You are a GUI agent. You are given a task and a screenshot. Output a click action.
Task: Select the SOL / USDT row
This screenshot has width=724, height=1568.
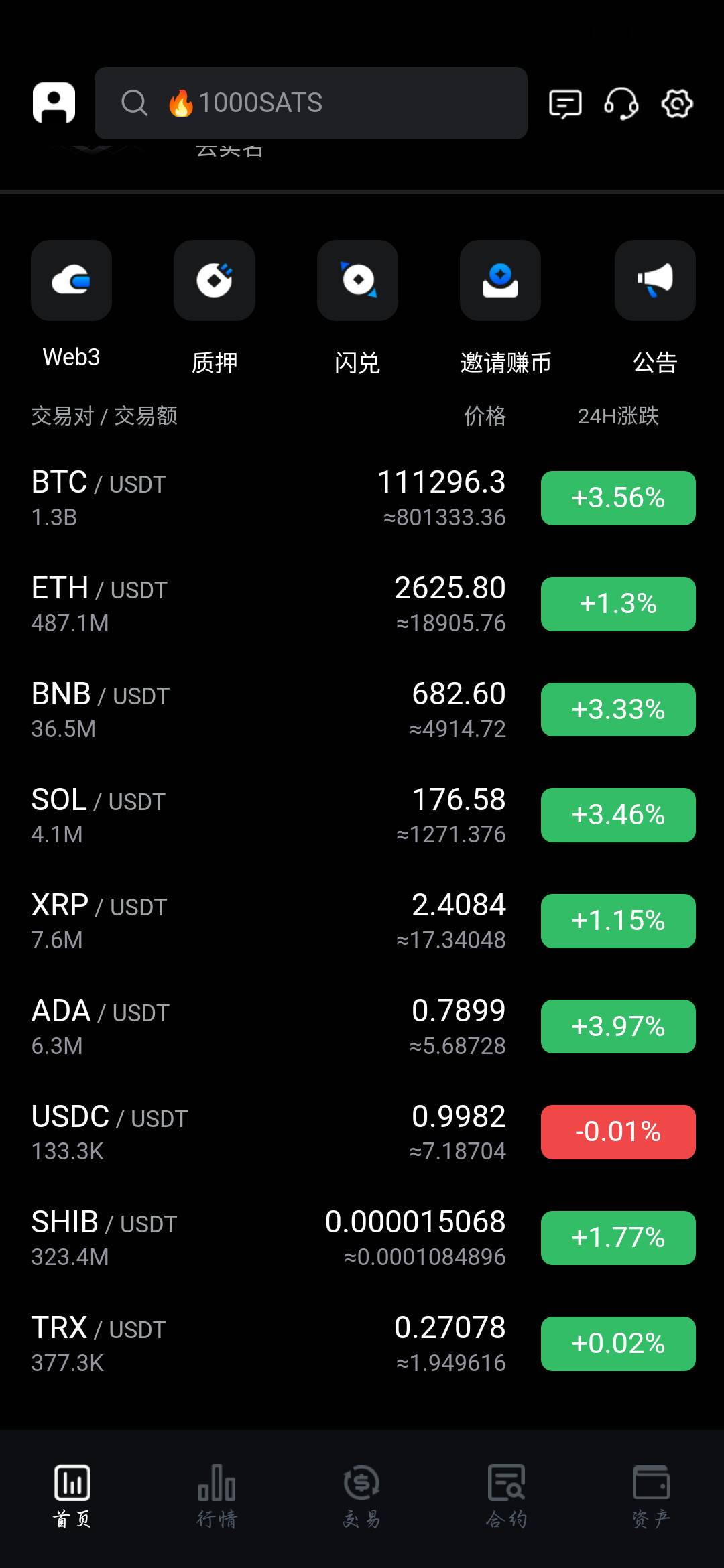point(362,815)
